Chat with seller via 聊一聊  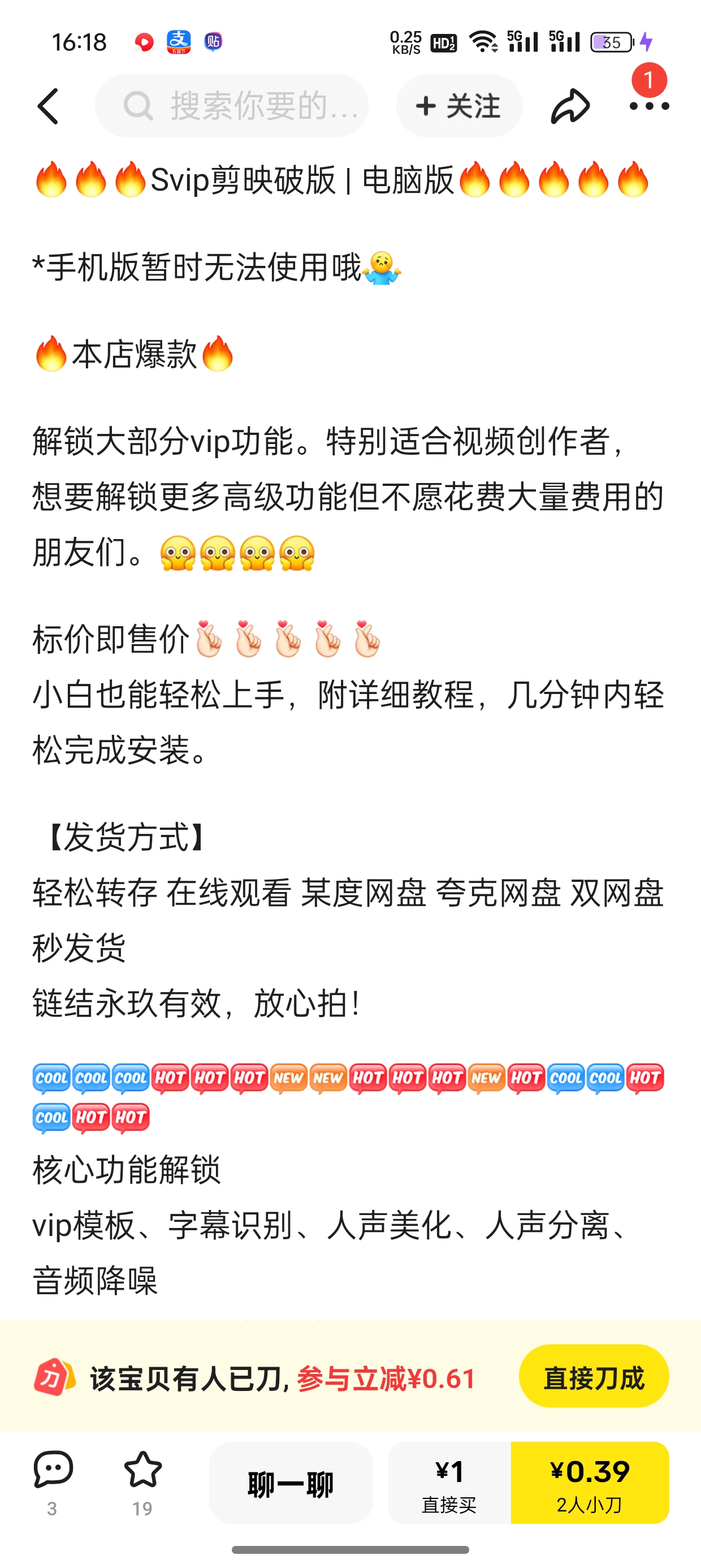pyautogui.click(x=291, y=1483)
